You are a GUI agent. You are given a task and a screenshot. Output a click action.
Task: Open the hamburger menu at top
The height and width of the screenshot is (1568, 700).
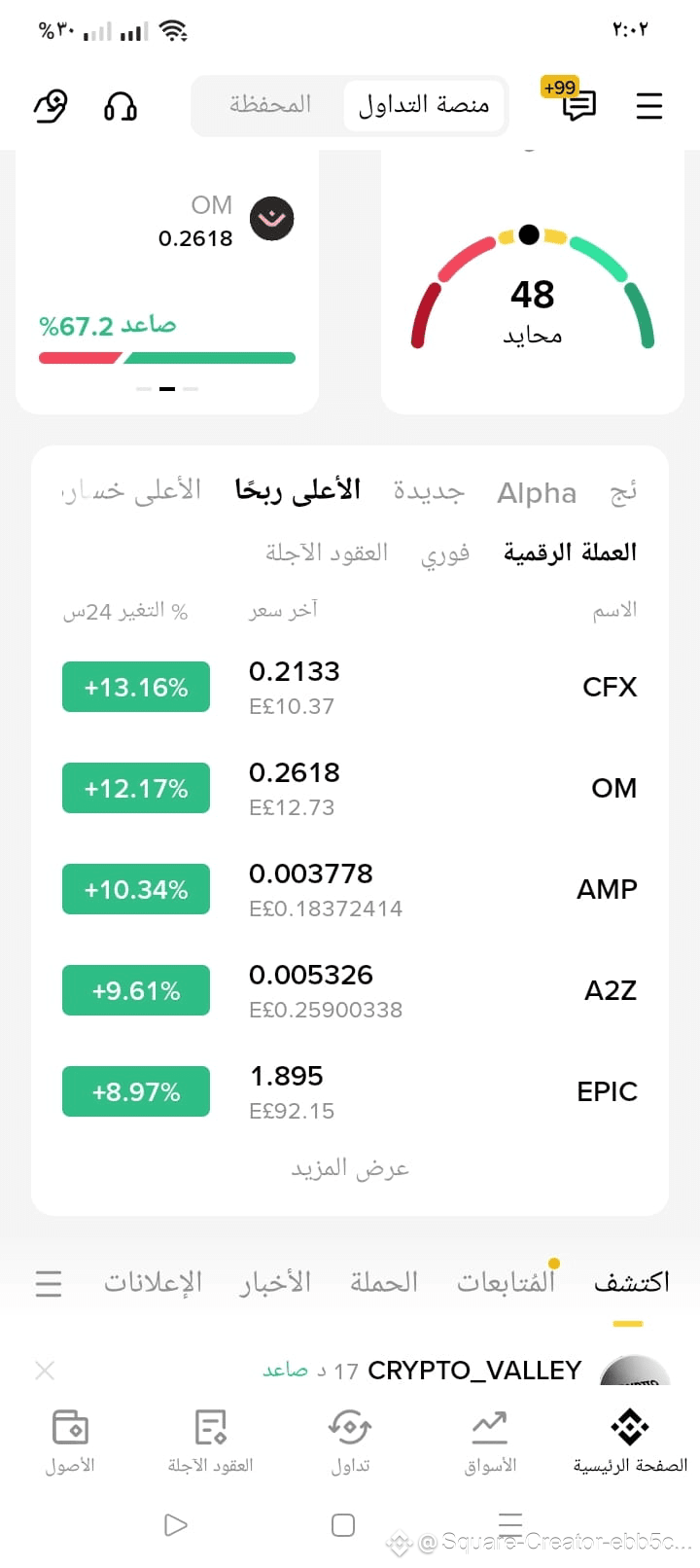[x=648, y=105]
